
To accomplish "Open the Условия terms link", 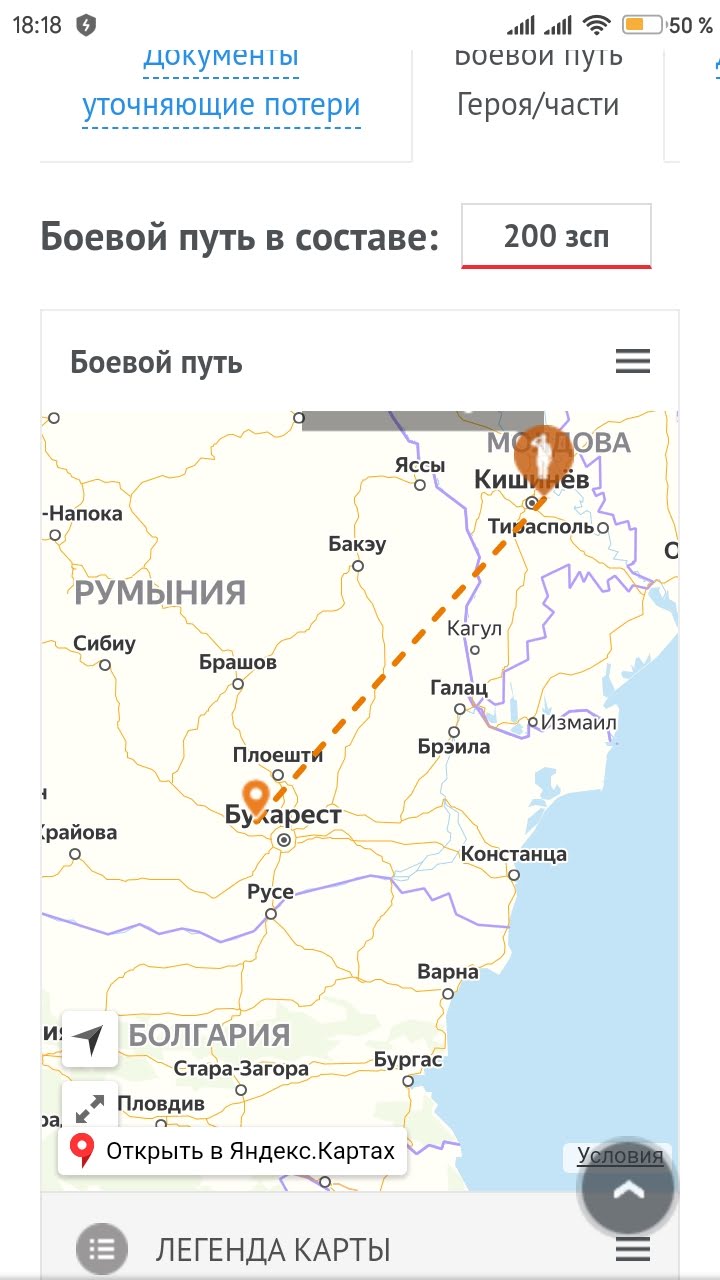I will (x=620, y=1157).
